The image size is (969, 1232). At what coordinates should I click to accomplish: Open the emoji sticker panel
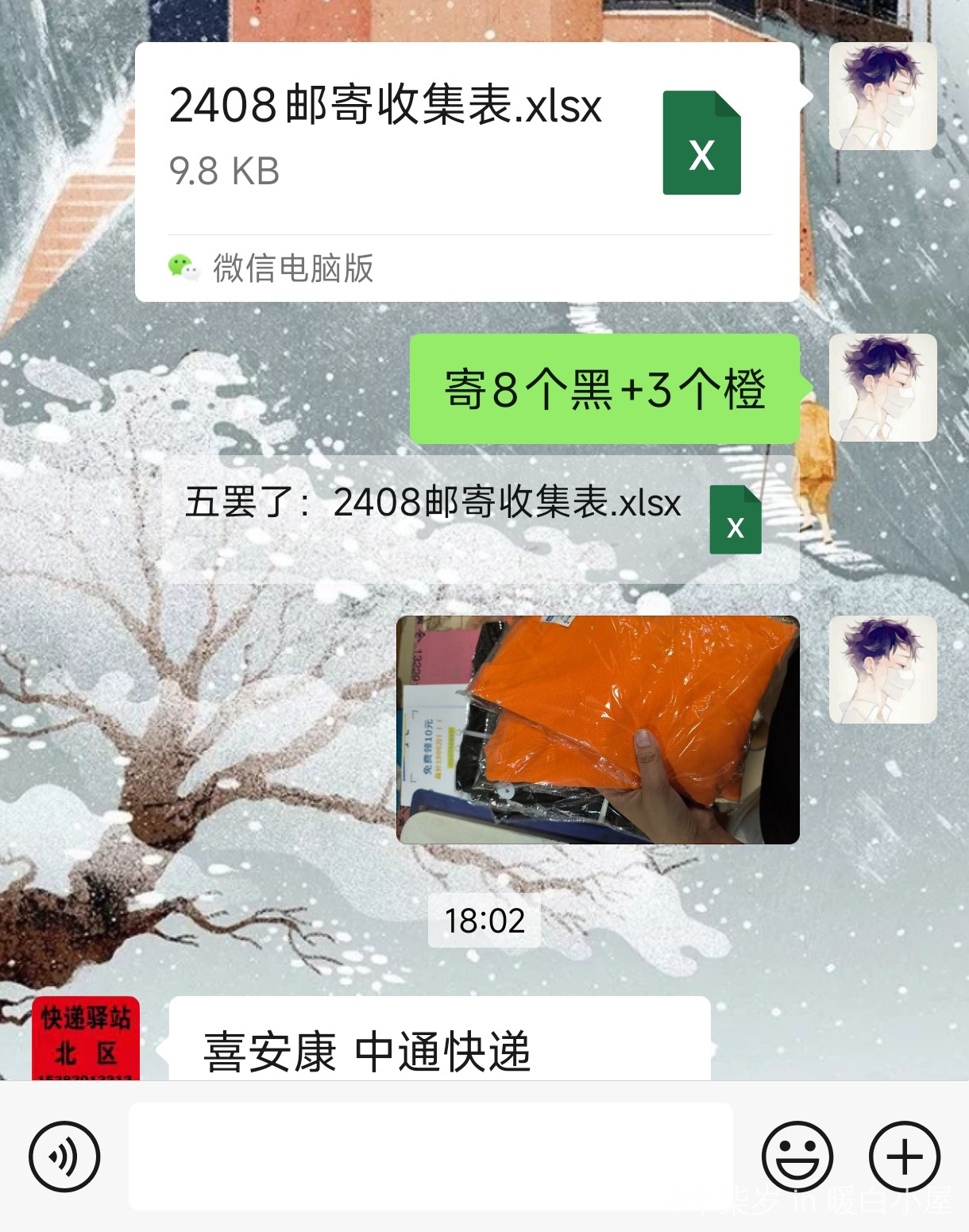797,1156
